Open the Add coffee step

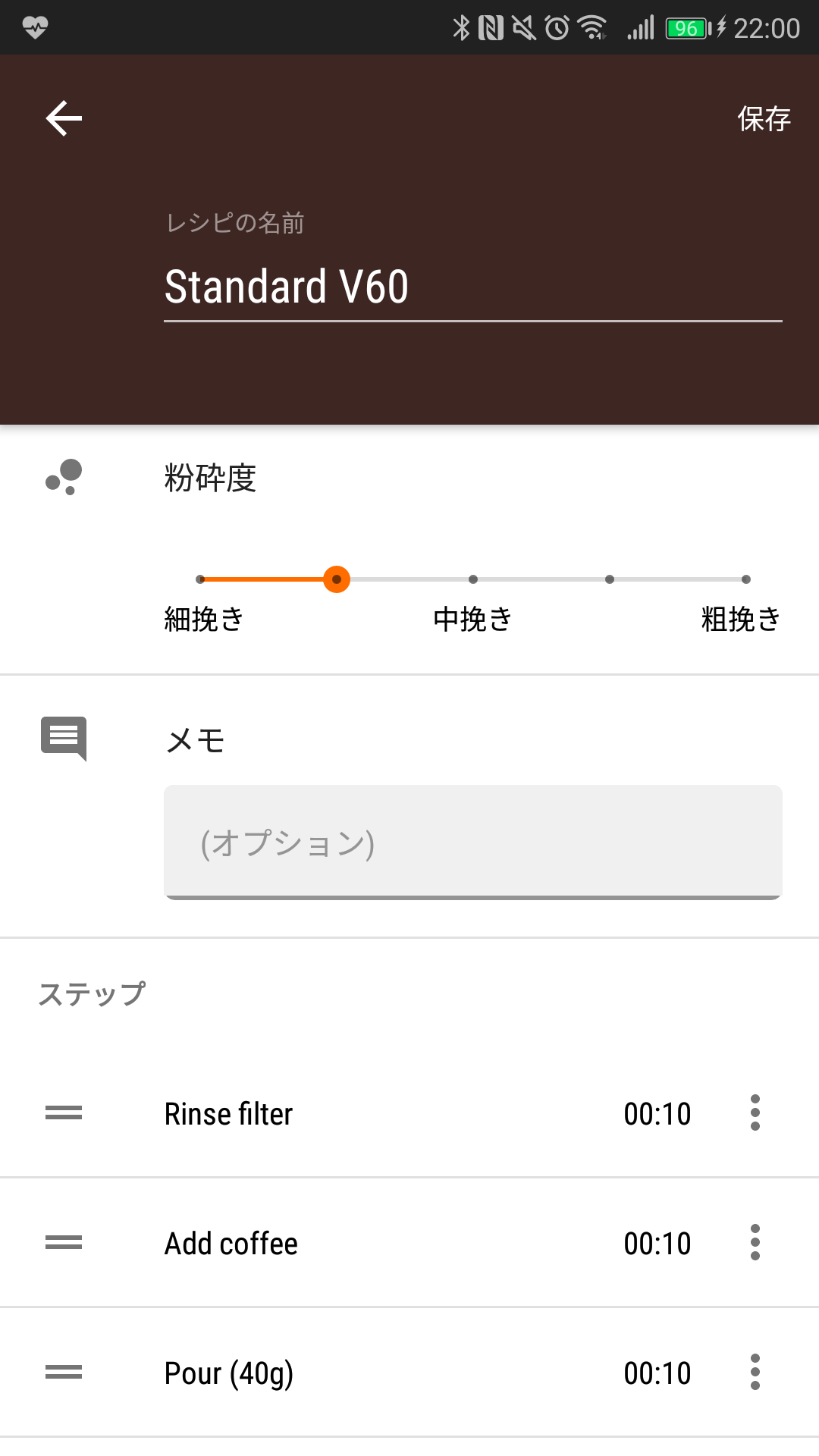[x=409, y=1243]
